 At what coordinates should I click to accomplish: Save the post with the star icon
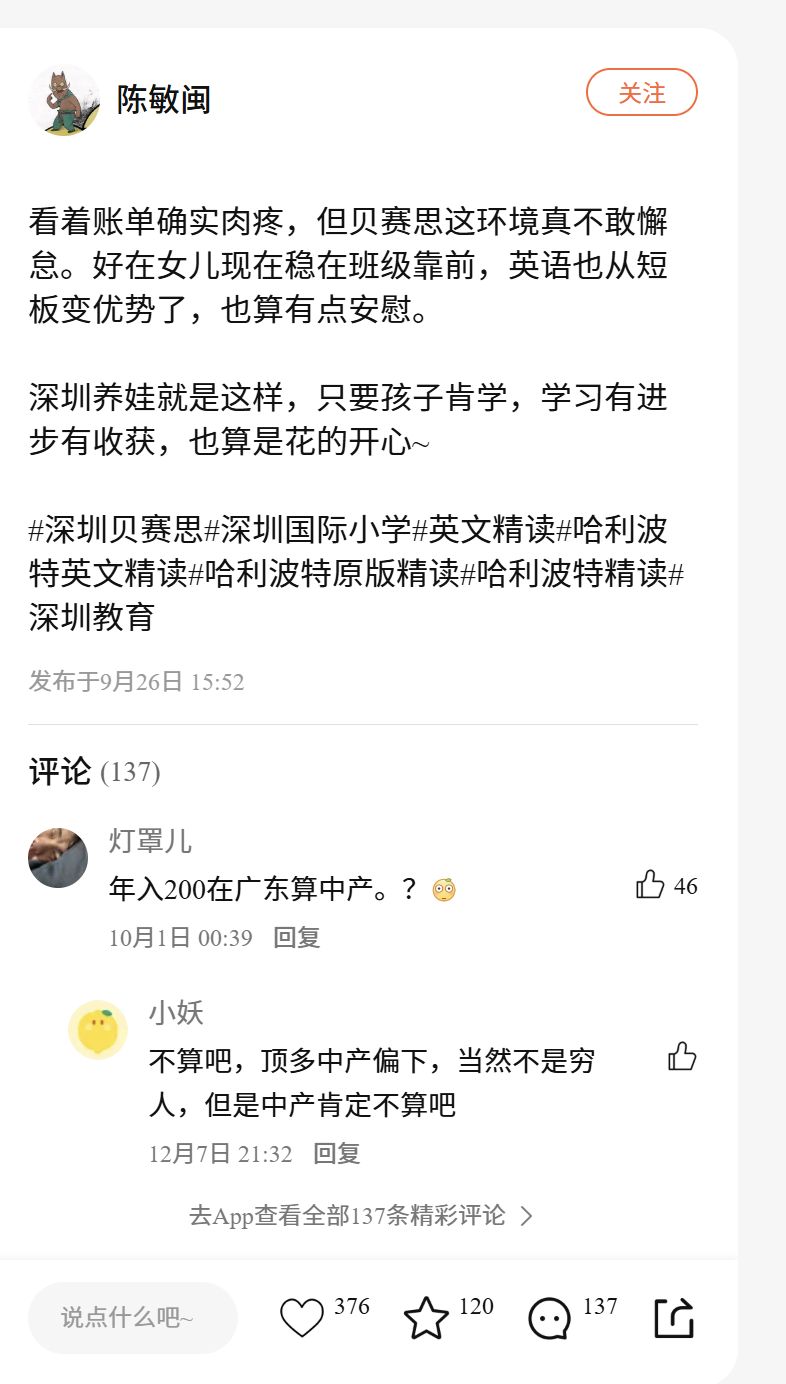[x=426, y=1317]
